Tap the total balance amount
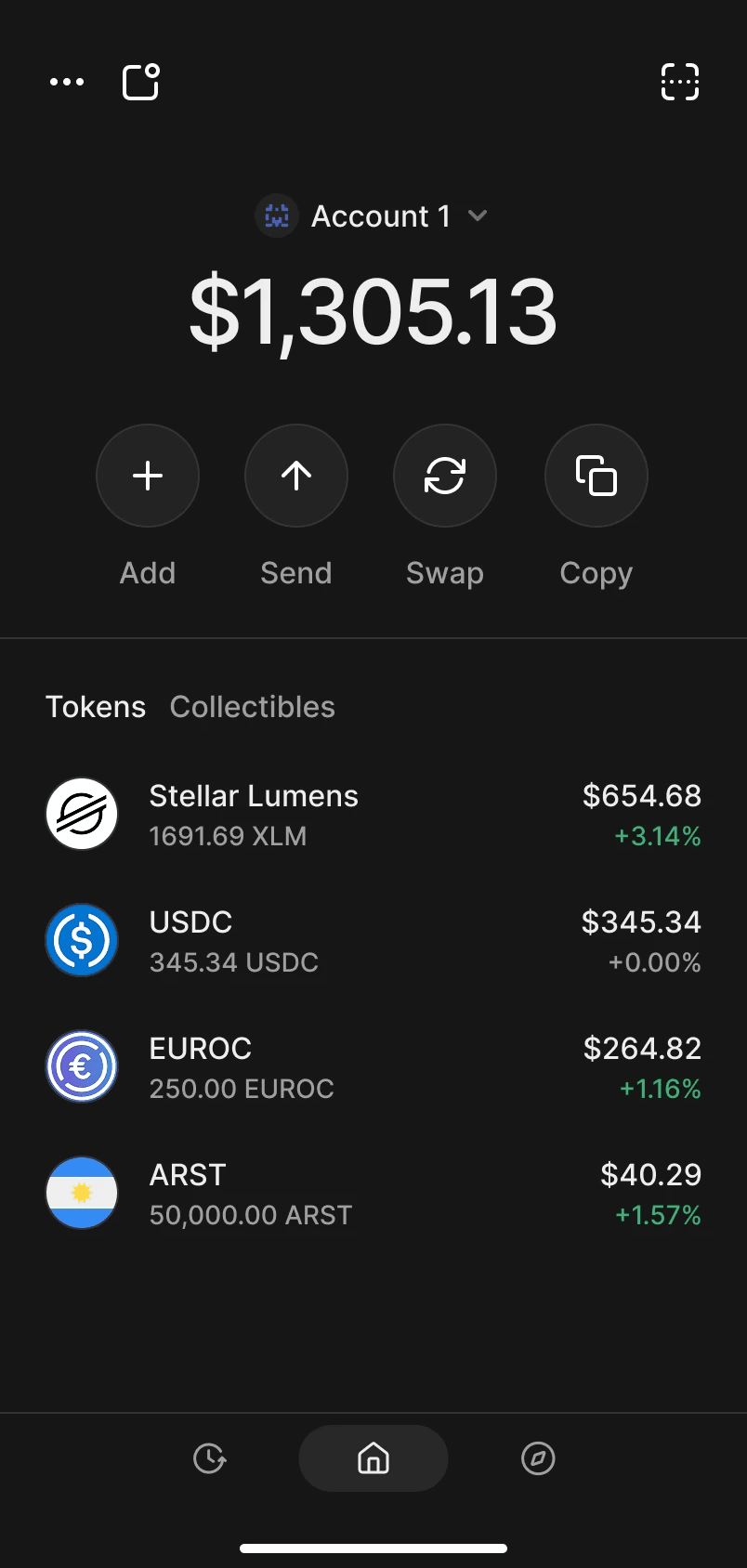747x1568 pixels. [x=373, y=311]
